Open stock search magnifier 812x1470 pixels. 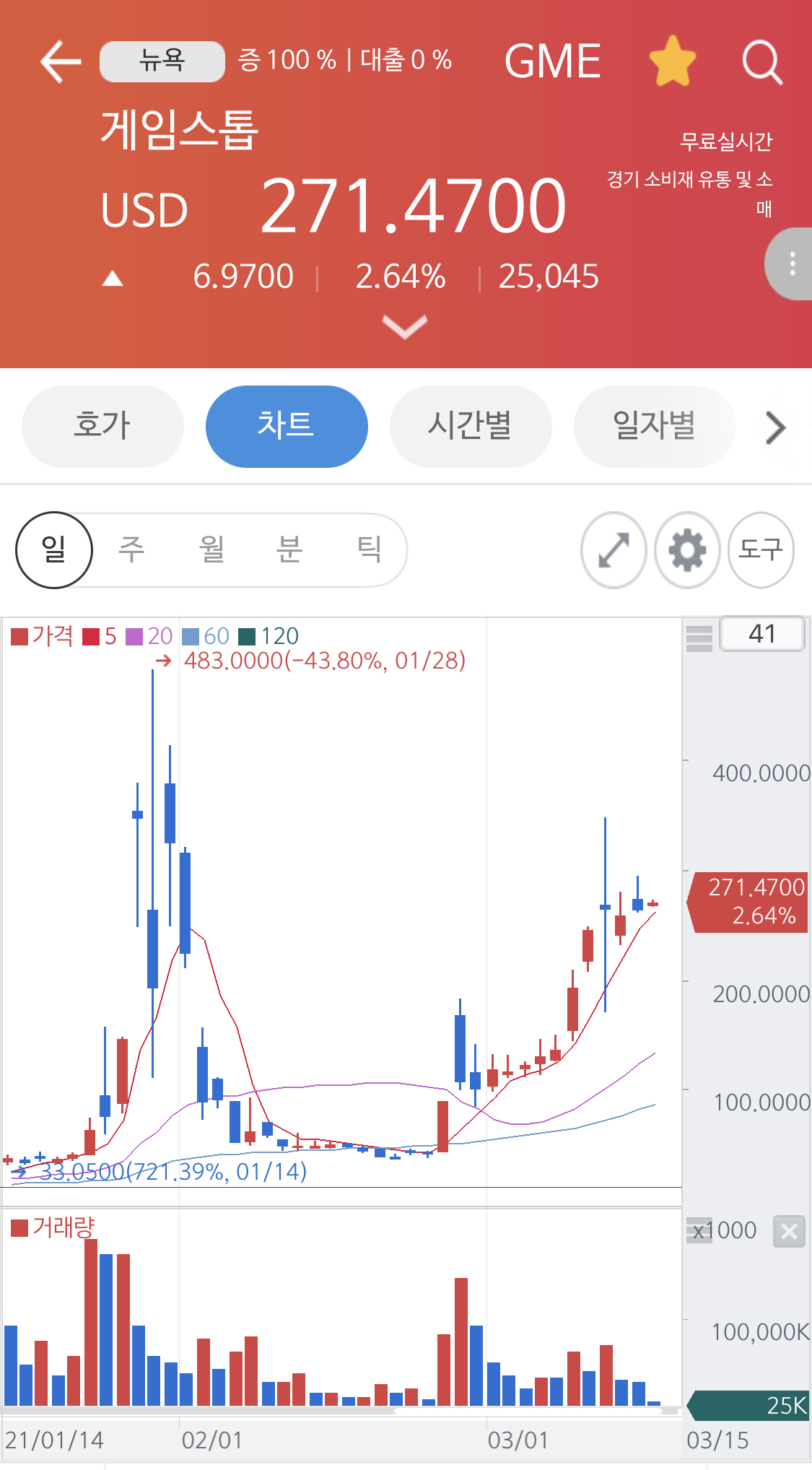coord(762,62)
